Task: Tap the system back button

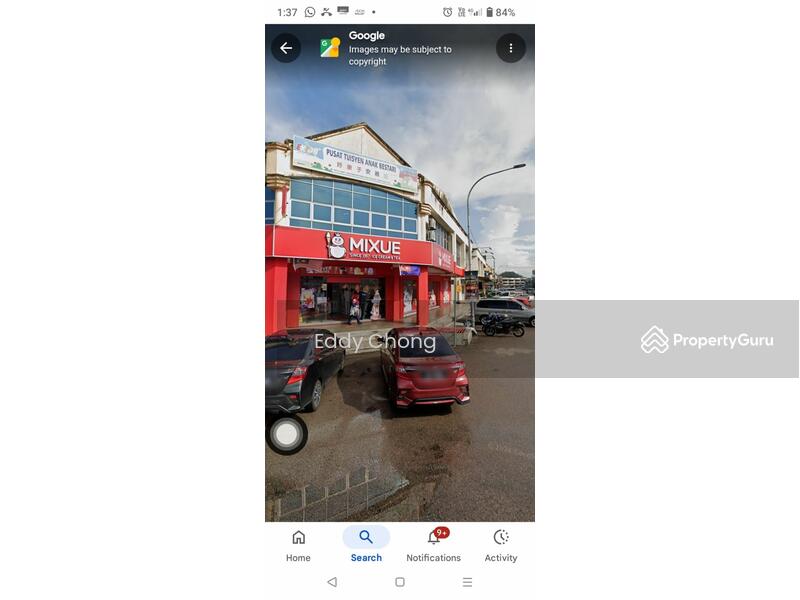Action: (x=332, y=582)
